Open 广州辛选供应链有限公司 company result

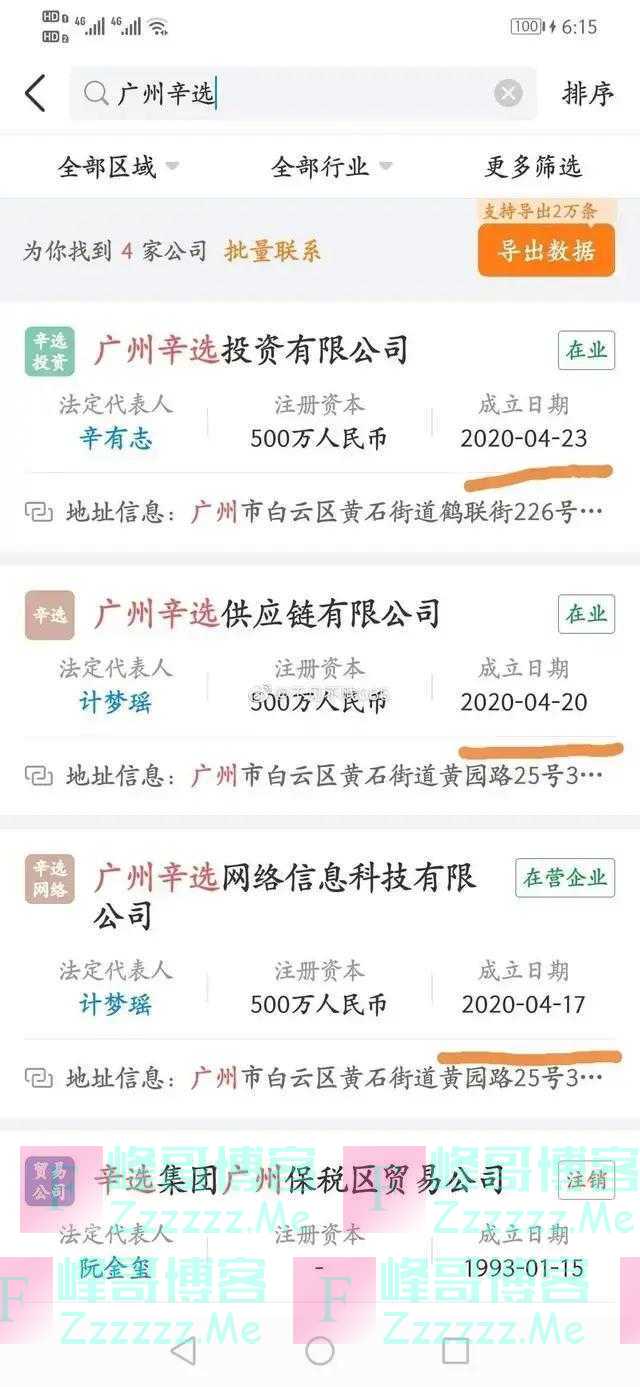[x=267, y=613]
